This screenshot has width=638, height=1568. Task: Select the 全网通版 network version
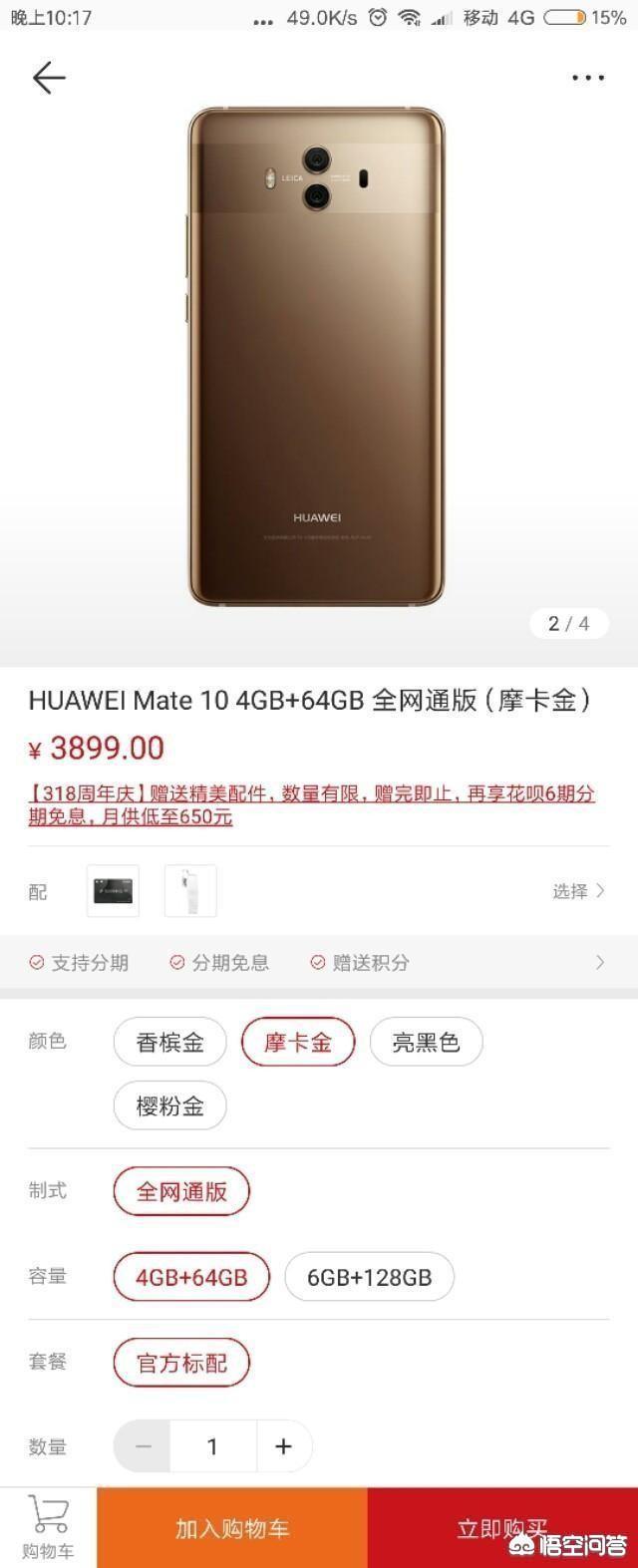coord(181,1191)
